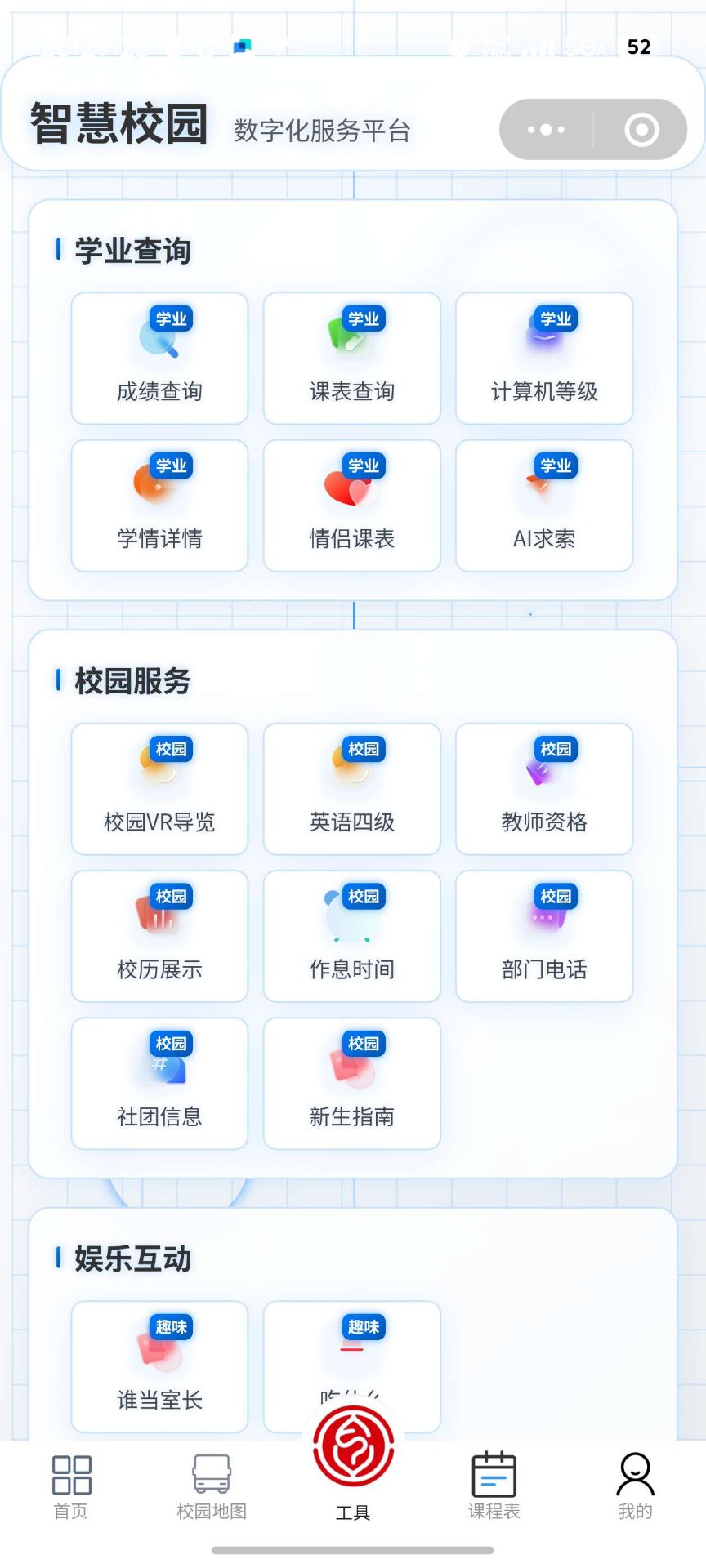Open 课表查询 timetable lookup

pos(352,359)
